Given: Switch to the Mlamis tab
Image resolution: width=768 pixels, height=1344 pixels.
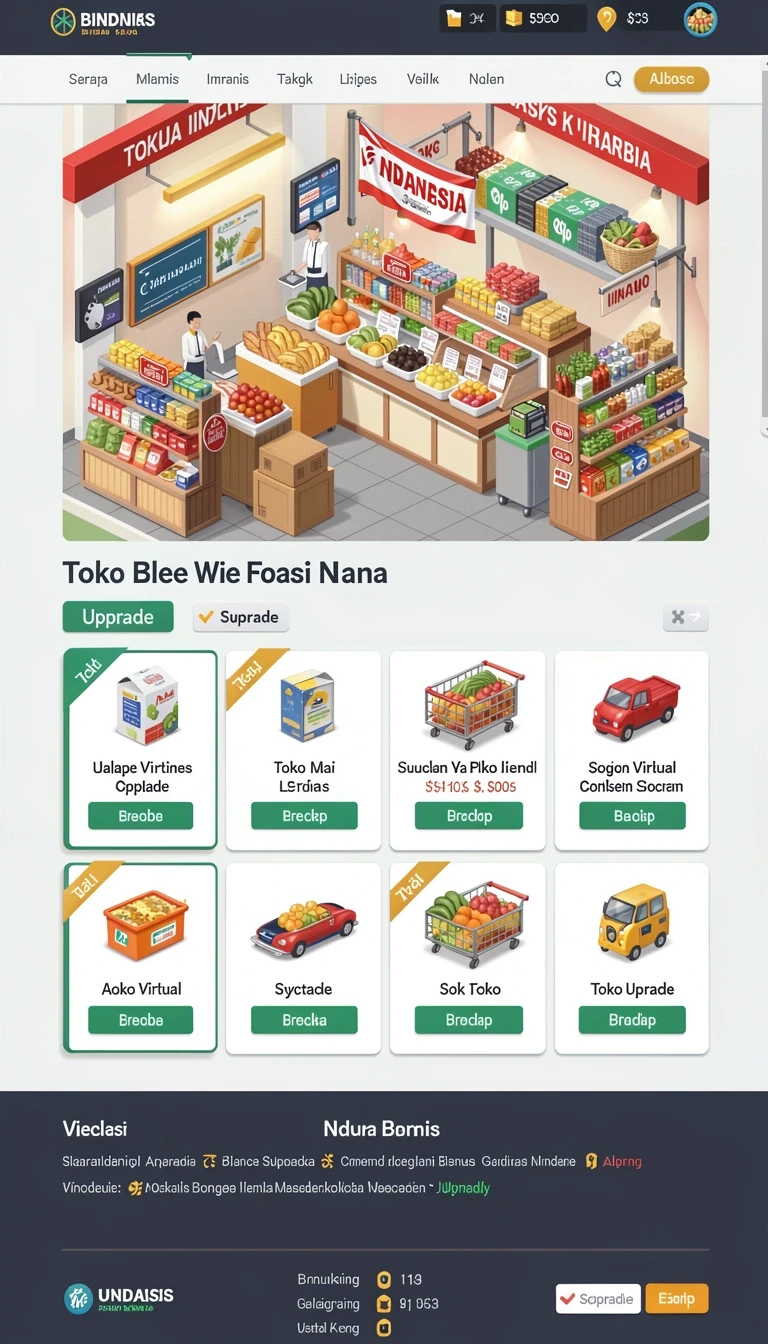Looking at the screenshot, I should point(157,79).
